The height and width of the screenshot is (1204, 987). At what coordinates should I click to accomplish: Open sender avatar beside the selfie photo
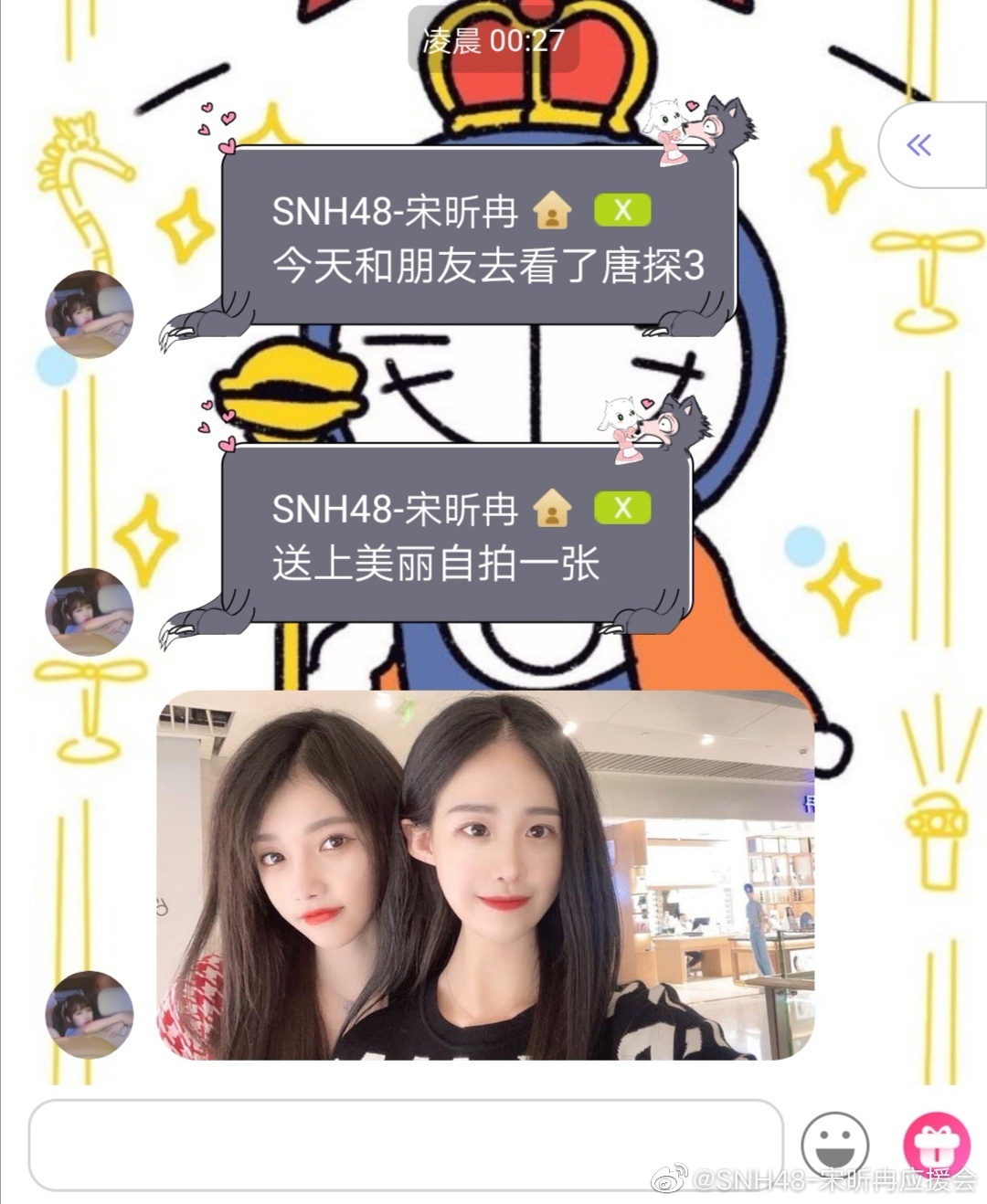click(x=90, y=1014)
